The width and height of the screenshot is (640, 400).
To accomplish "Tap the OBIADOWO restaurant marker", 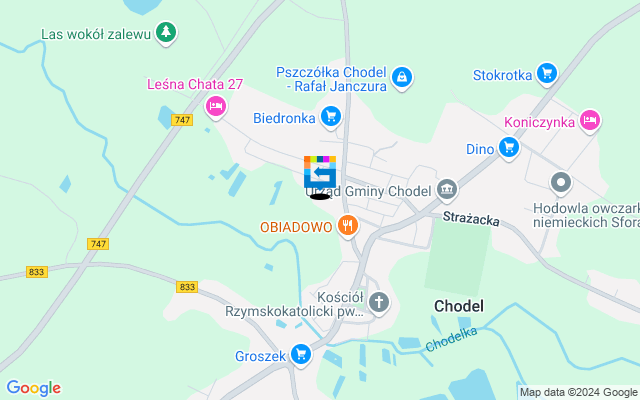I will [x=347, y=226].
